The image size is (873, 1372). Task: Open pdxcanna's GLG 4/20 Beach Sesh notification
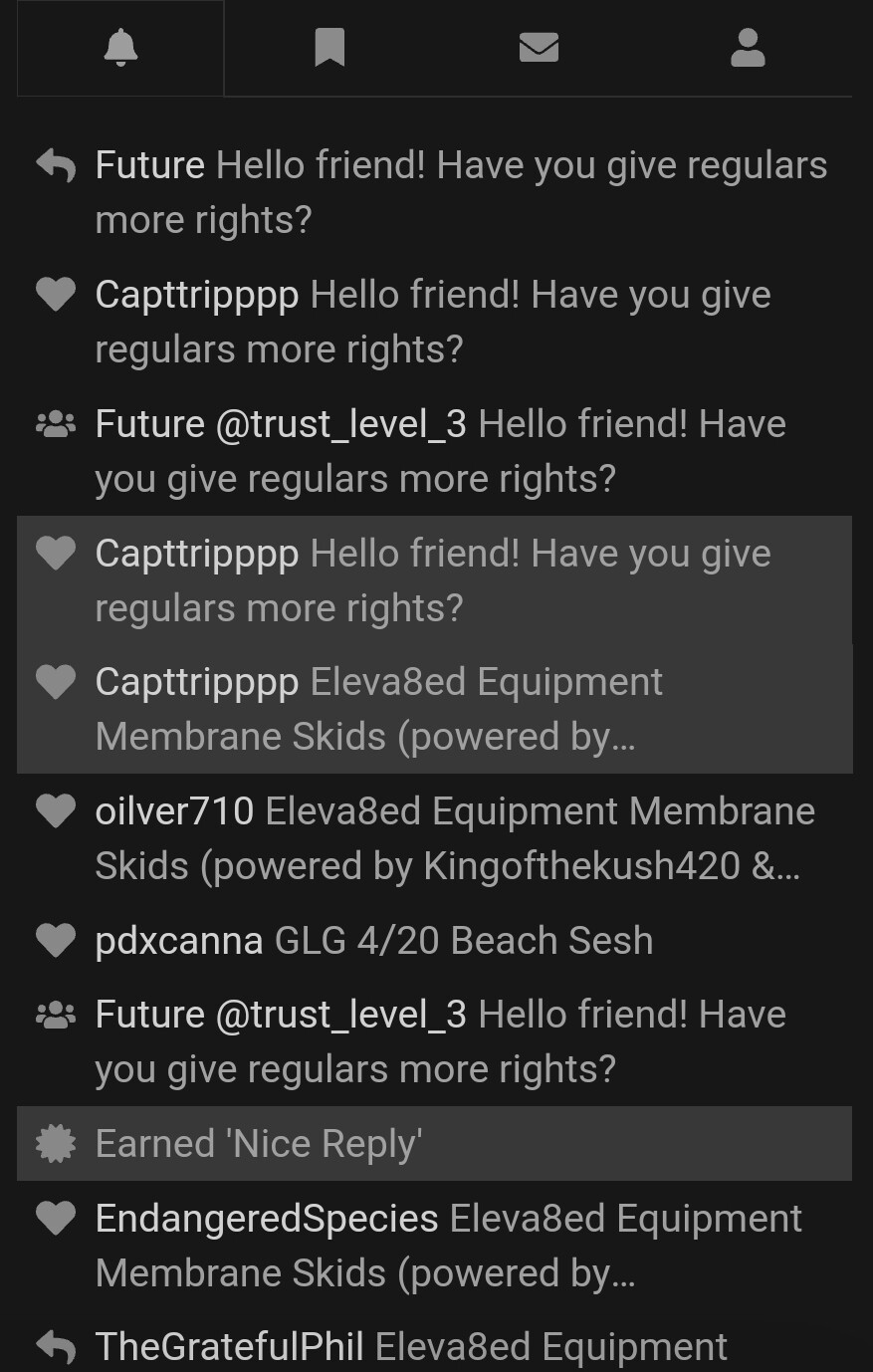click(374, 941)
